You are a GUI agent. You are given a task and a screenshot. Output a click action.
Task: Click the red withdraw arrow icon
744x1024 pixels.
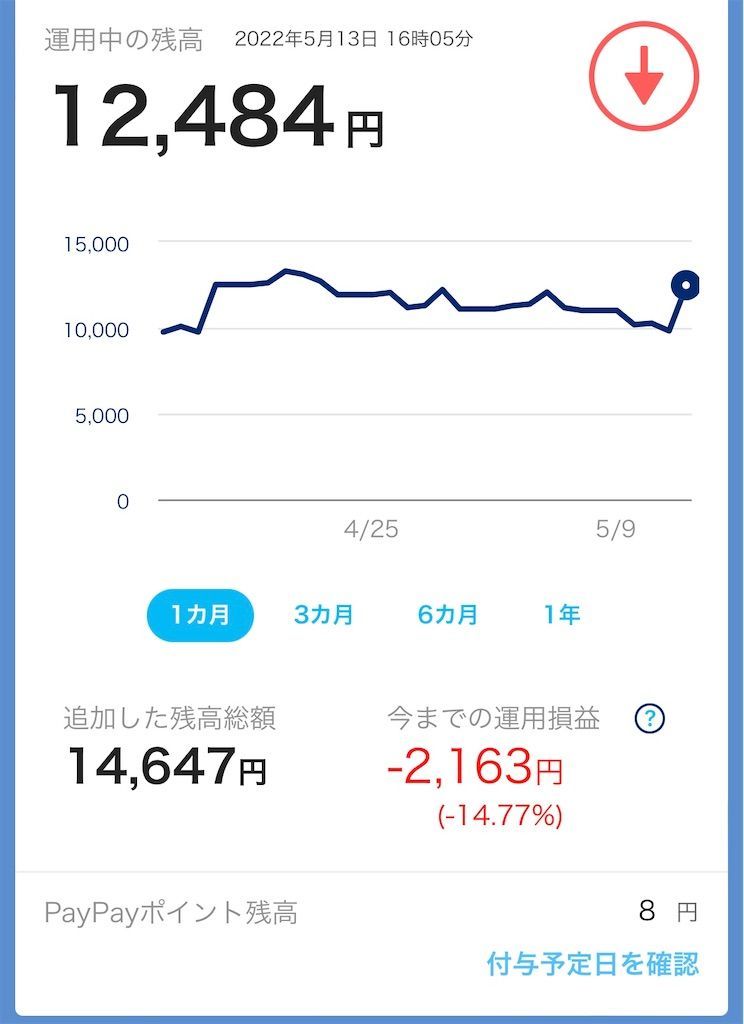pos(644,77)
